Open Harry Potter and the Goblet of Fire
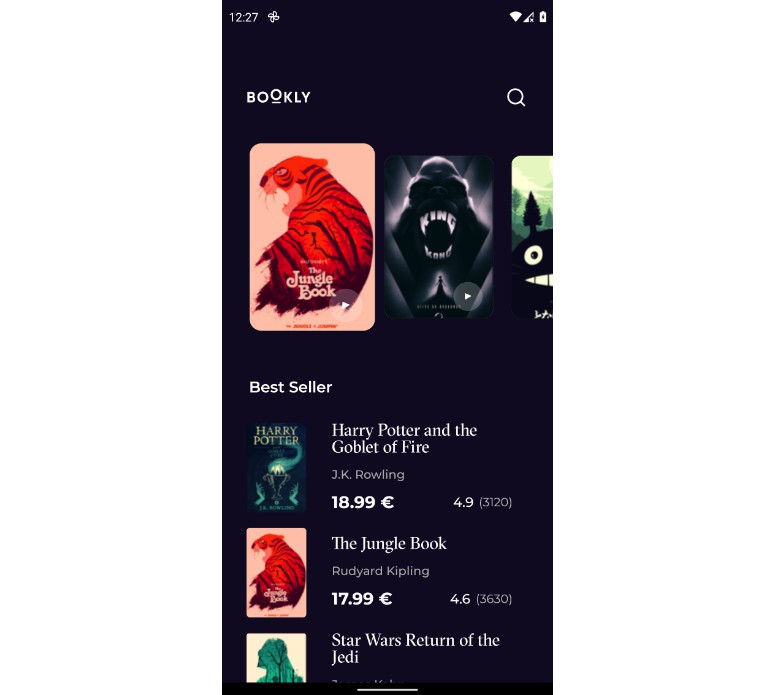The width and height of the screenshot is (773, 695). (404, 439)
